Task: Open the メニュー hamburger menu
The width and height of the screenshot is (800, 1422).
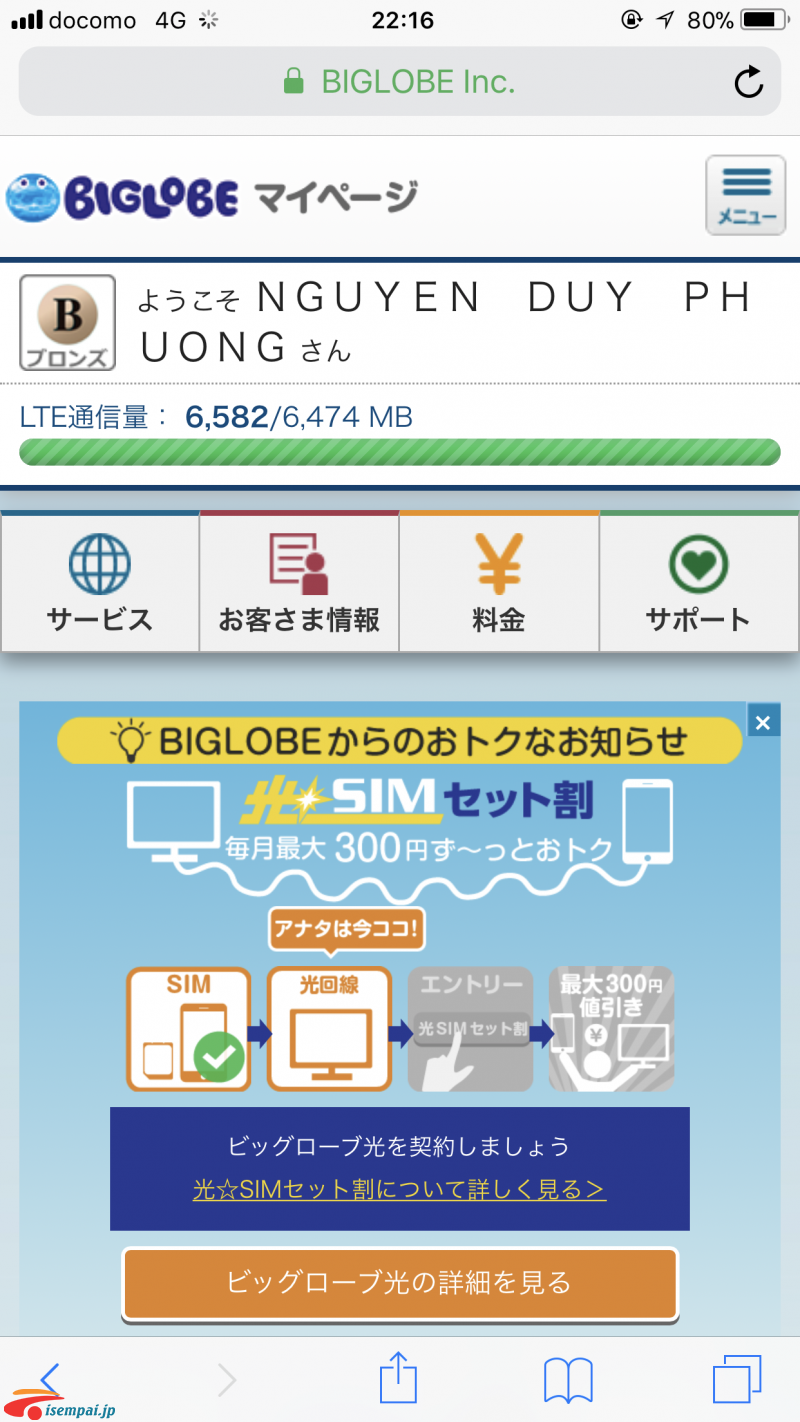Action: pyautogui.click(x=745, y=195)
